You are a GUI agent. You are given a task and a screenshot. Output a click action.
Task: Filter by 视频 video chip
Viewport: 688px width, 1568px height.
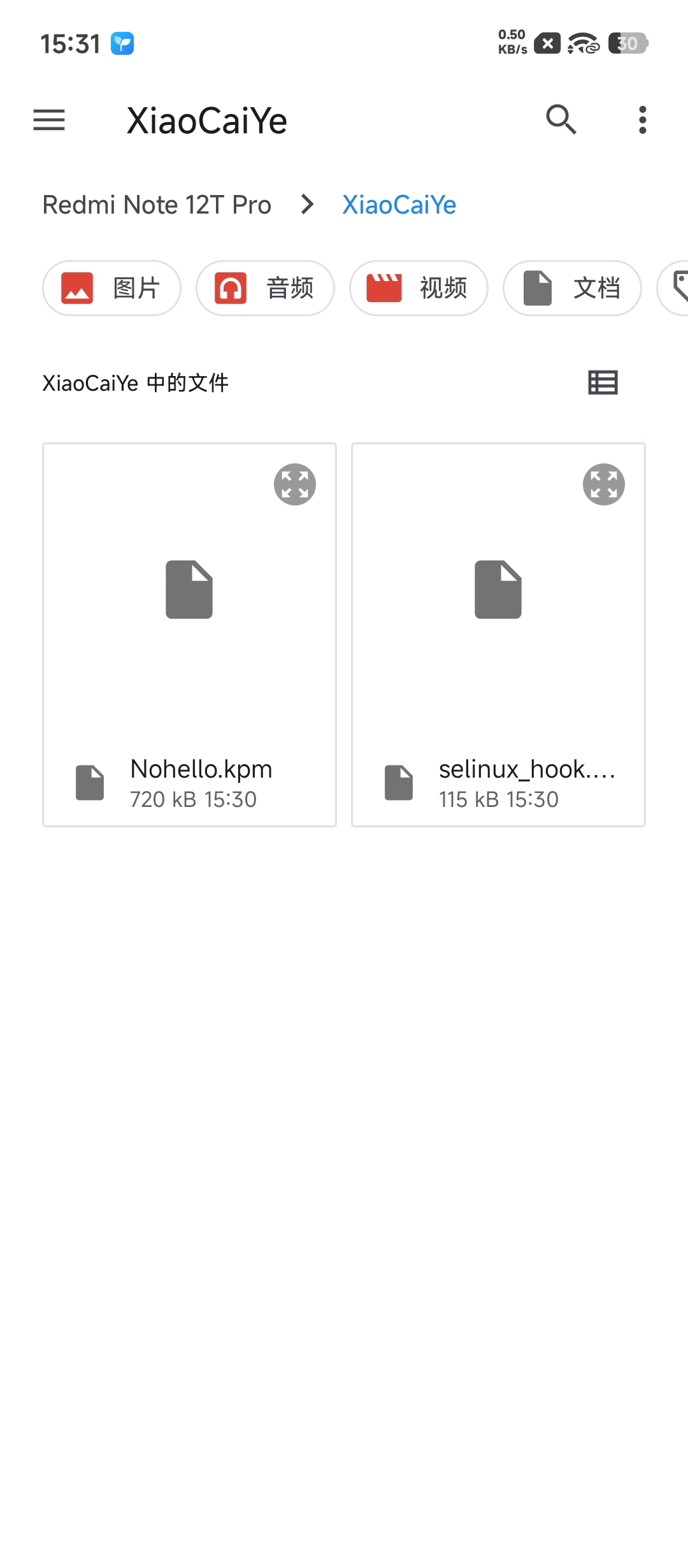[x=419, y=288]
